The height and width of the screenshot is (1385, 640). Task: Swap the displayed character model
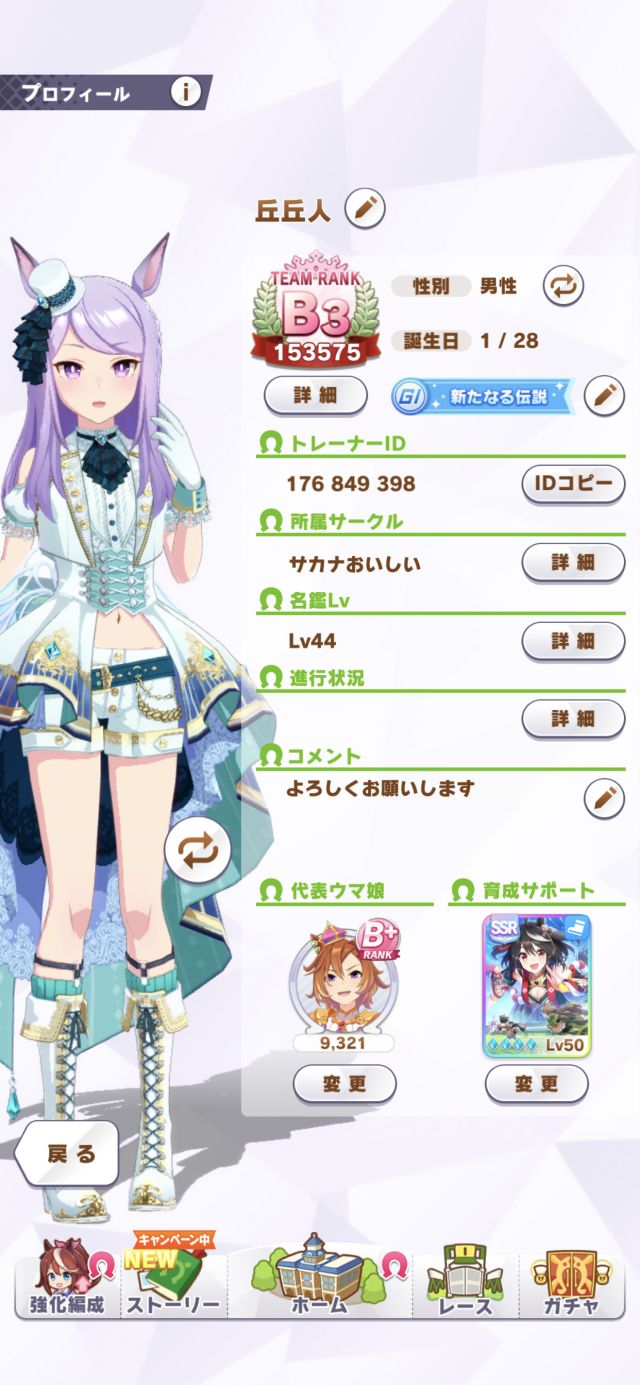(198, 849)
